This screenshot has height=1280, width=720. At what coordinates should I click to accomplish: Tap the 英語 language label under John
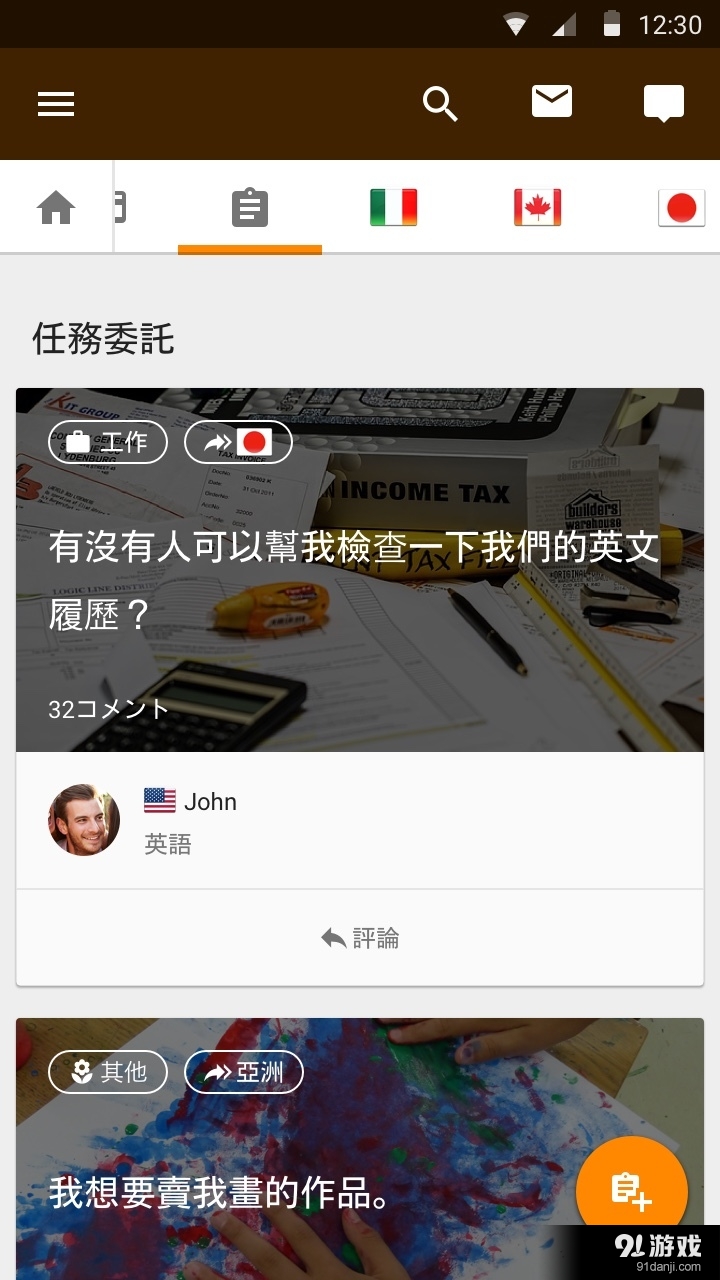168,844
